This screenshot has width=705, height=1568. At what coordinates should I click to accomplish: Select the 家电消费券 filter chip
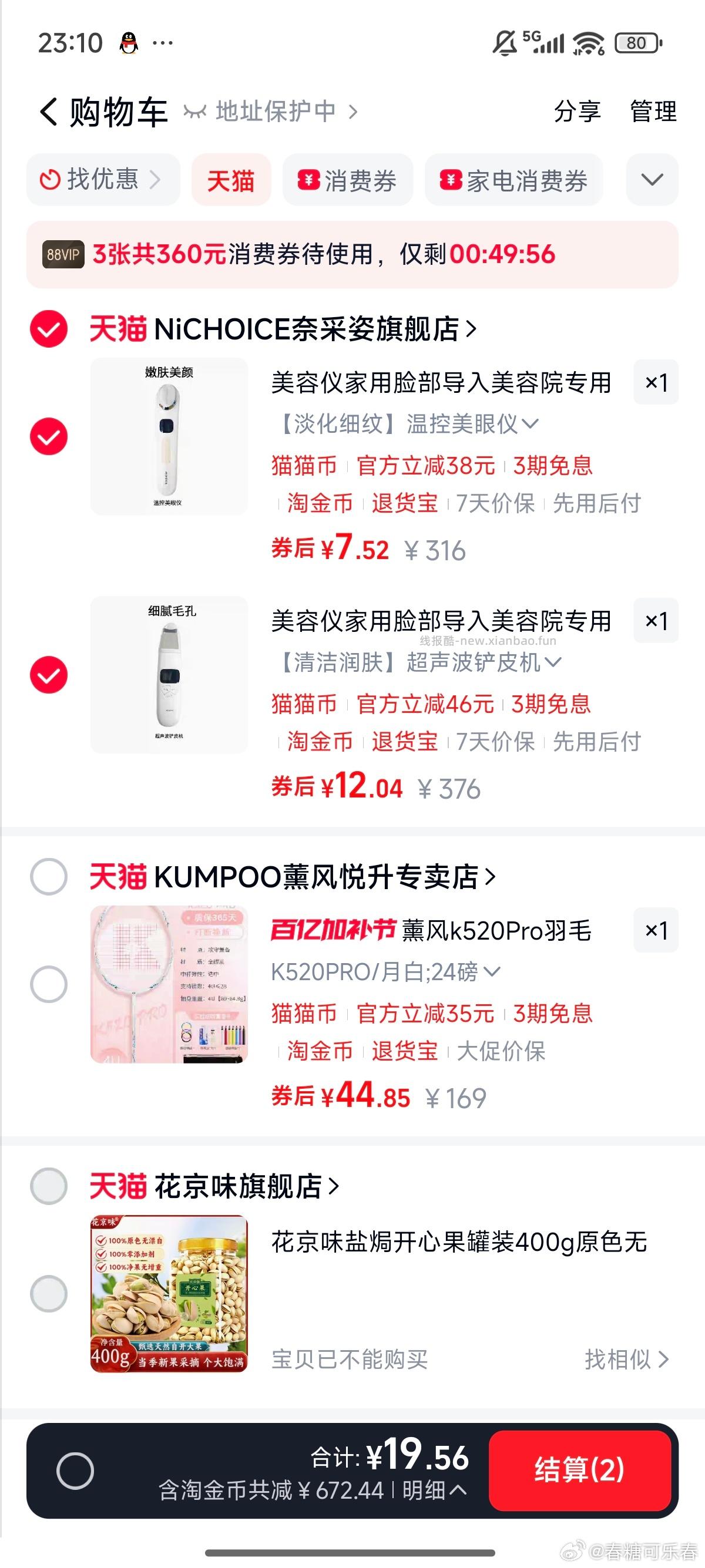514,180
